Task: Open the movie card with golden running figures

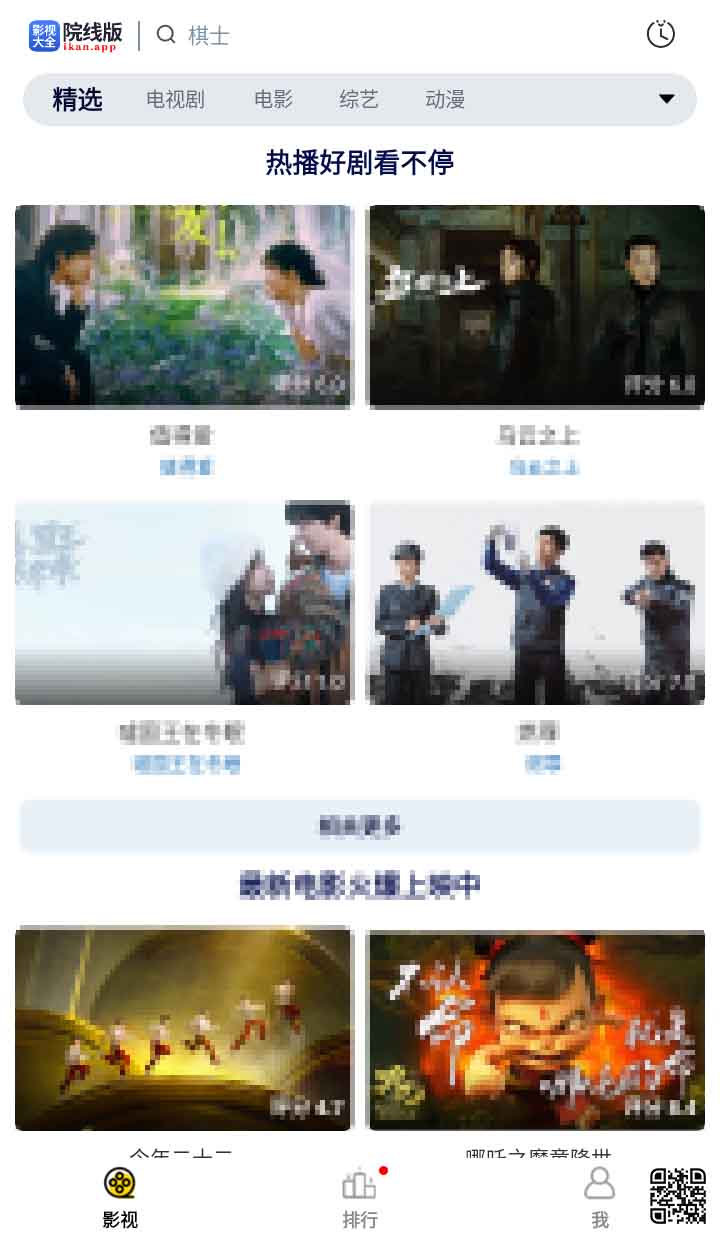Action: [x=183, y=1030]
